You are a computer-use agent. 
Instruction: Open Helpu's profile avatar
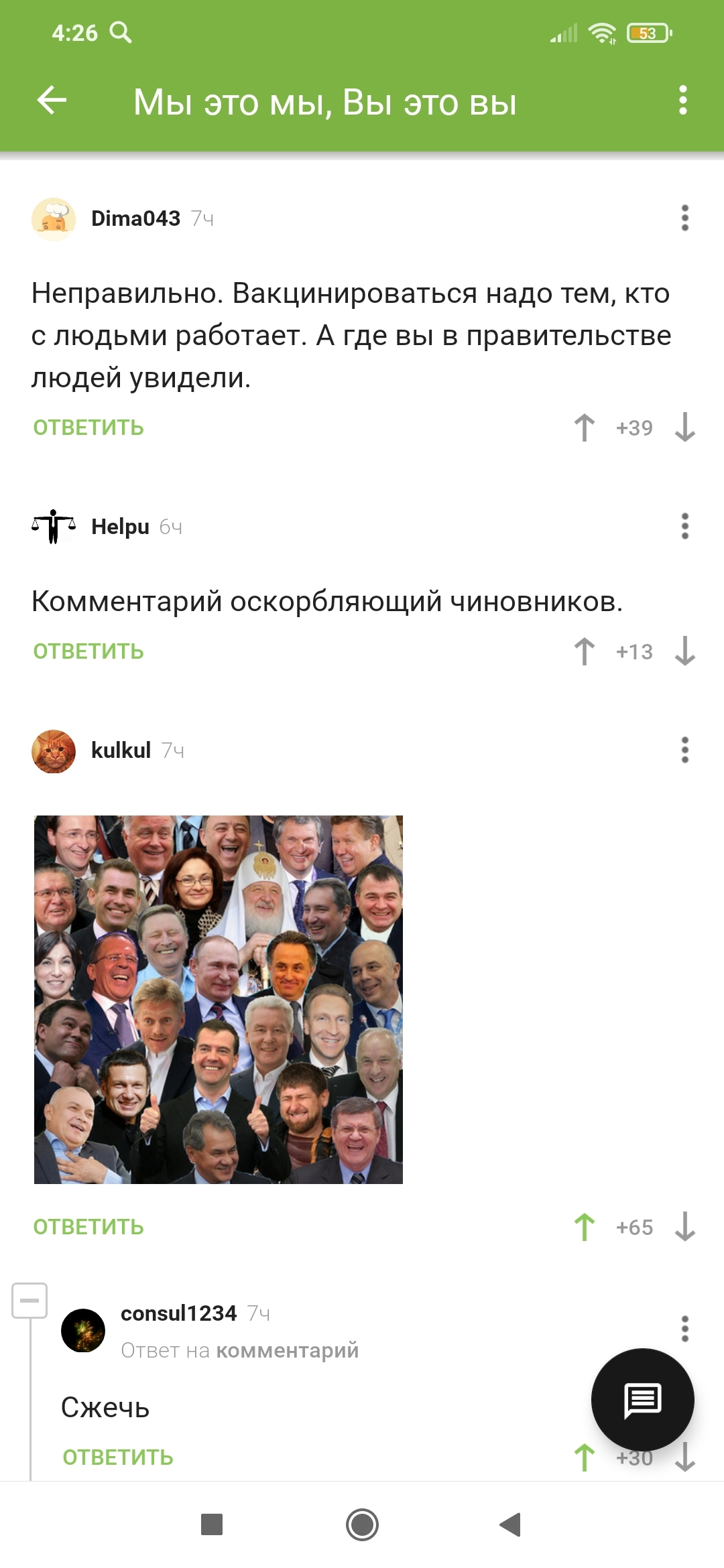tap(54, 527)
